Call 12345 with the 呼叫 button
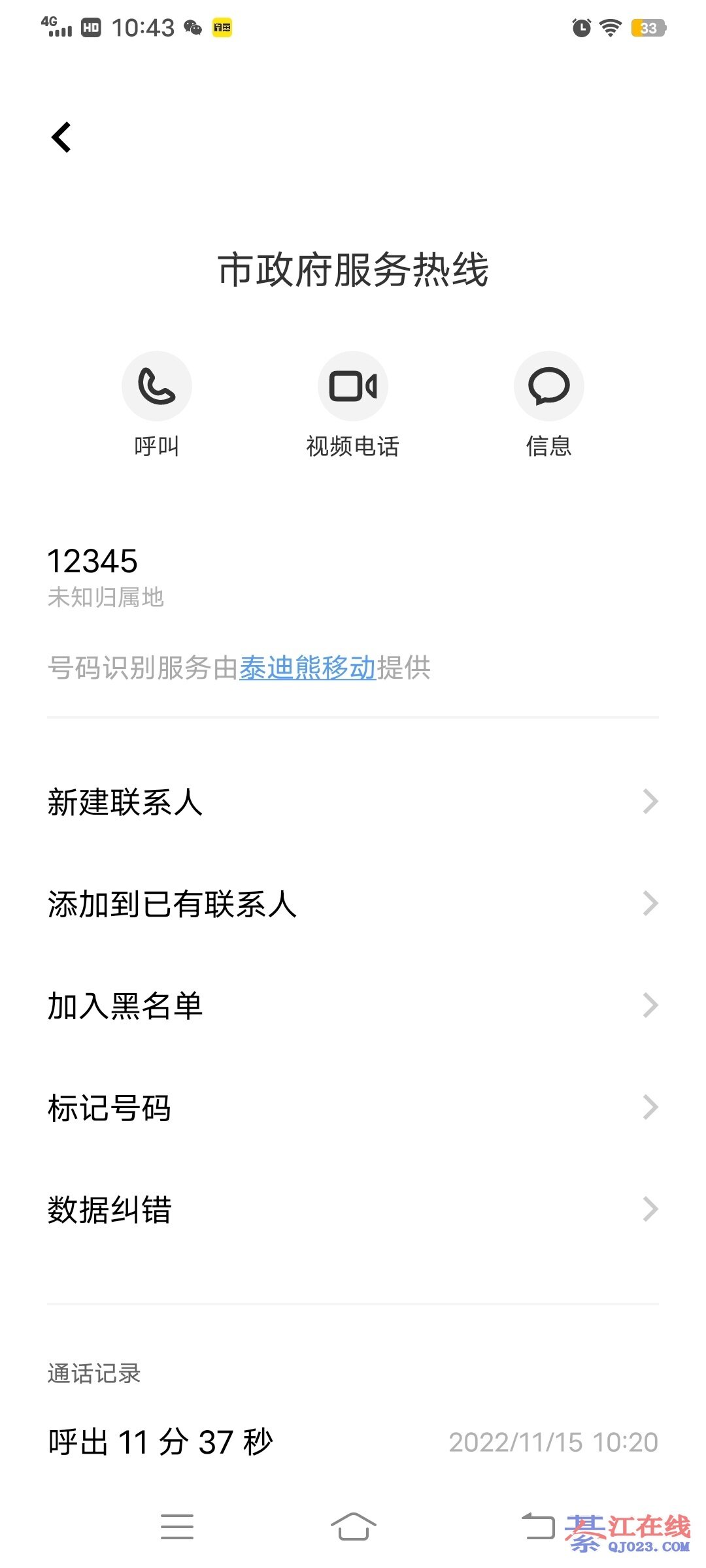 point(157,386)
